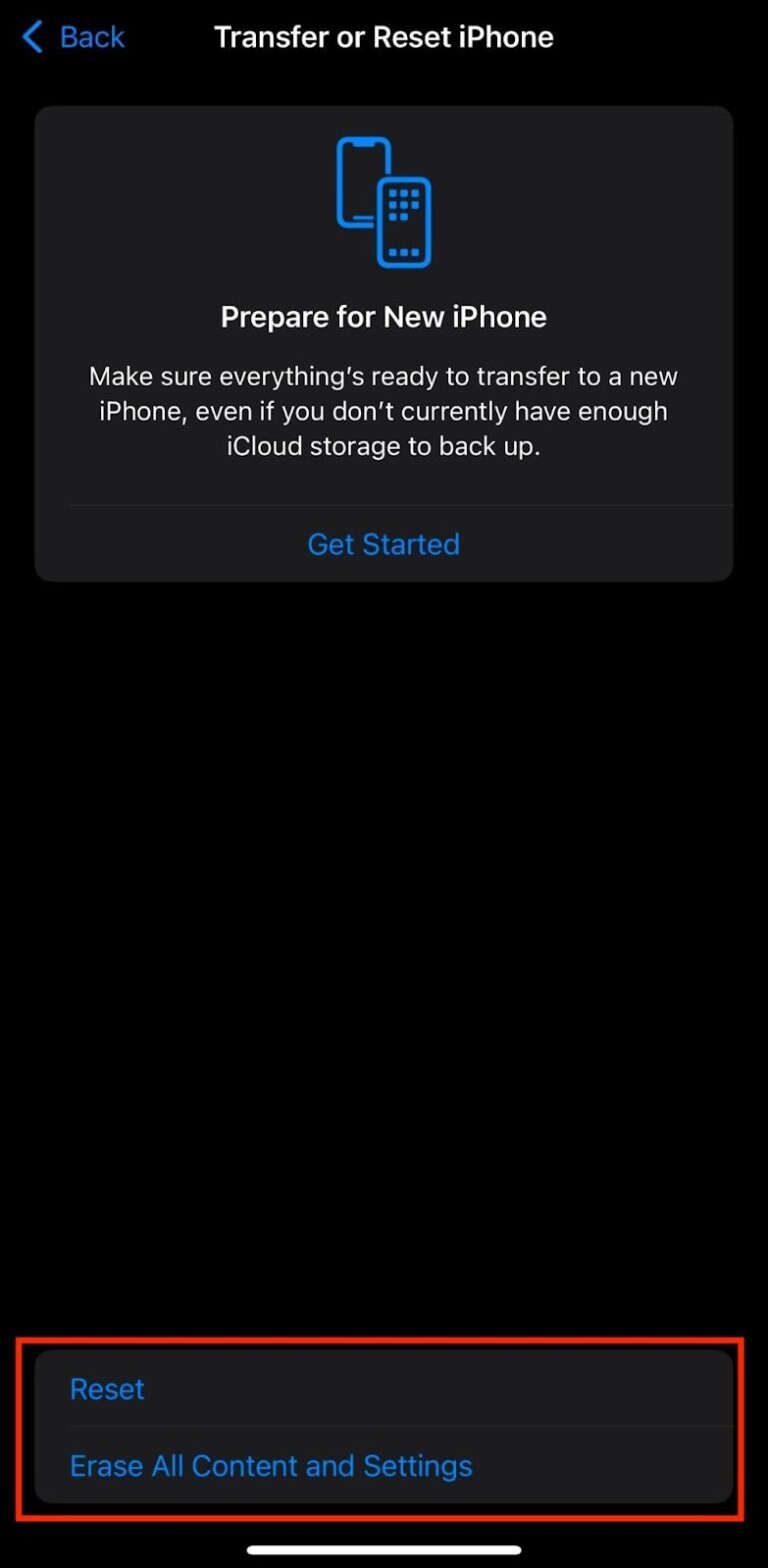
Task: Tap the blue phone transfer illustration
Action: (x=383, y=200)
